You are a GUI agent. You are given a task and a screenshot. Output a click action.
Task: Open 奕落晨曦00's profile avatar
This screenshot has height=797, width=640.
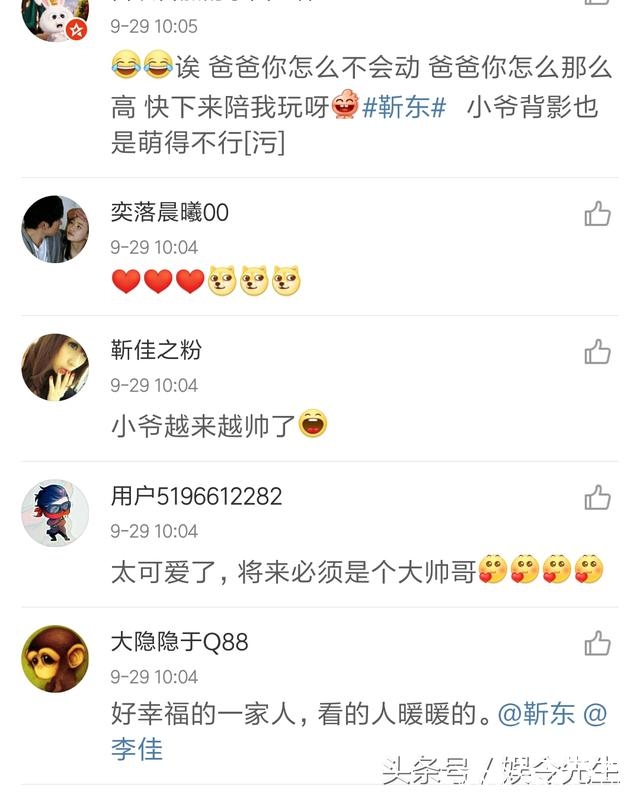55,229
